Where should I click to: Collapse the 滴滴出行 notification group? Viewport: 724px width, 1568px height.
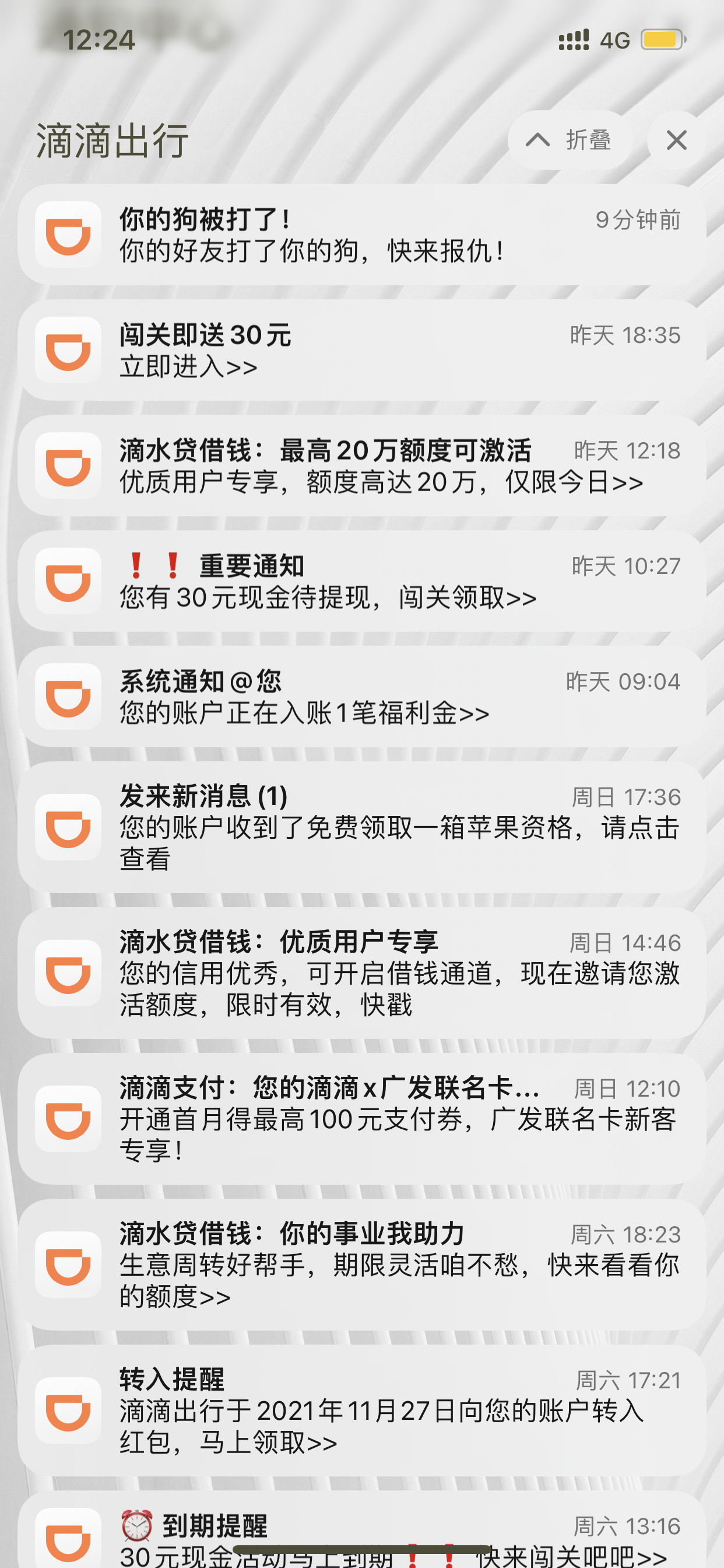[570, 141]
